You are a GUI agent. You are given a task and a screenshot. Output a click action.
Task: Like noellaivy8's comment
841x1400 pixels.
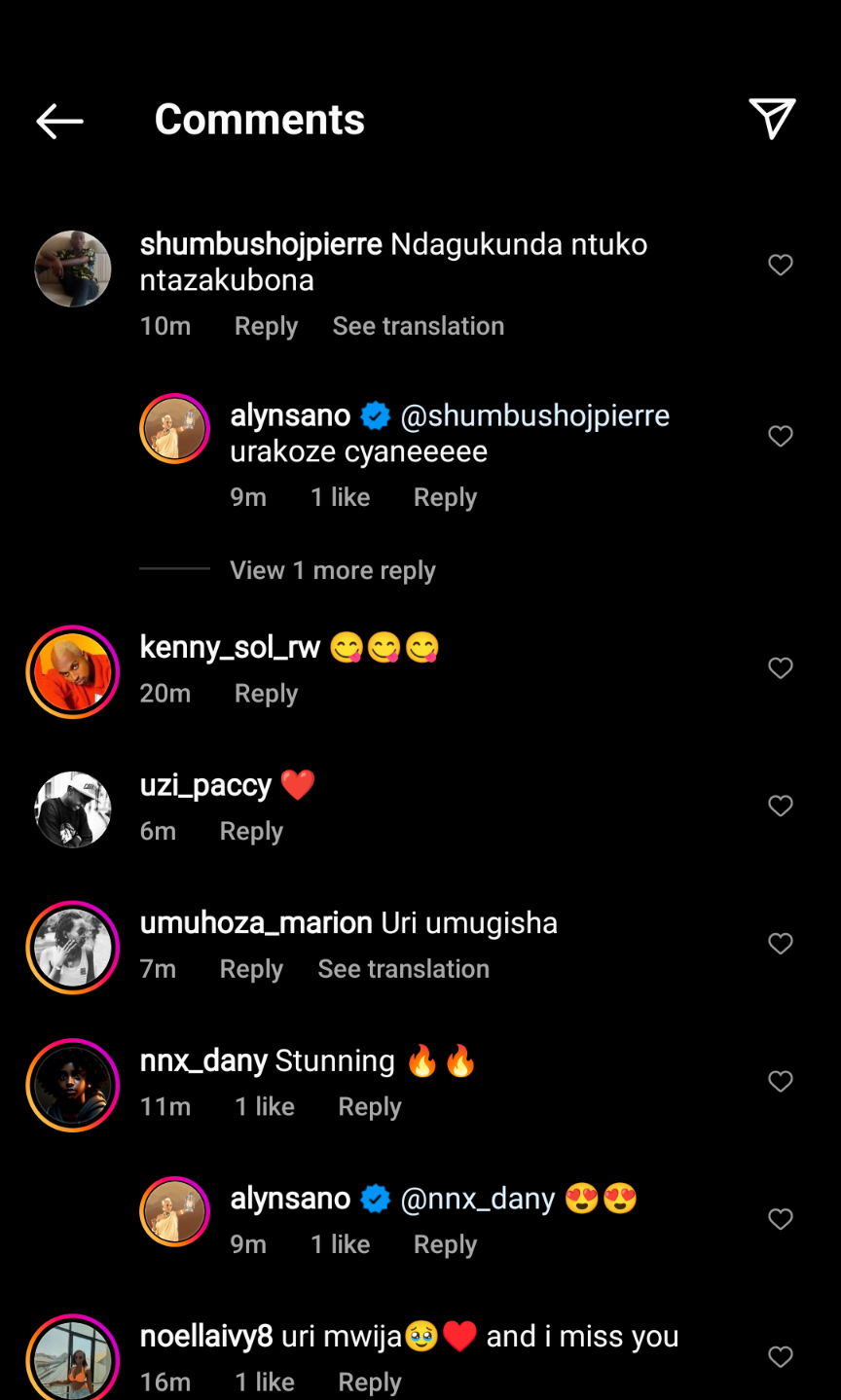coord(780,1356)
